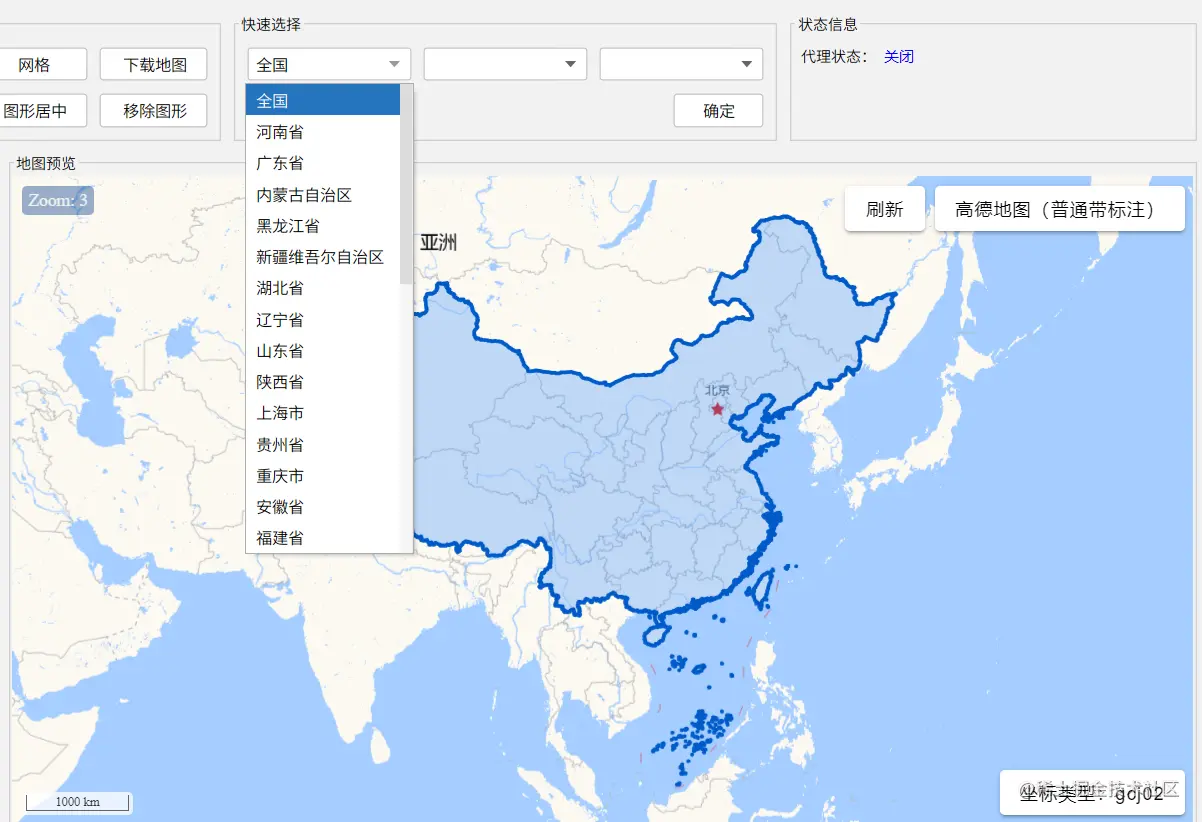Screen dimensions: 1202x822
Task: Click the 下载地图 button
Action: [154, 65]
